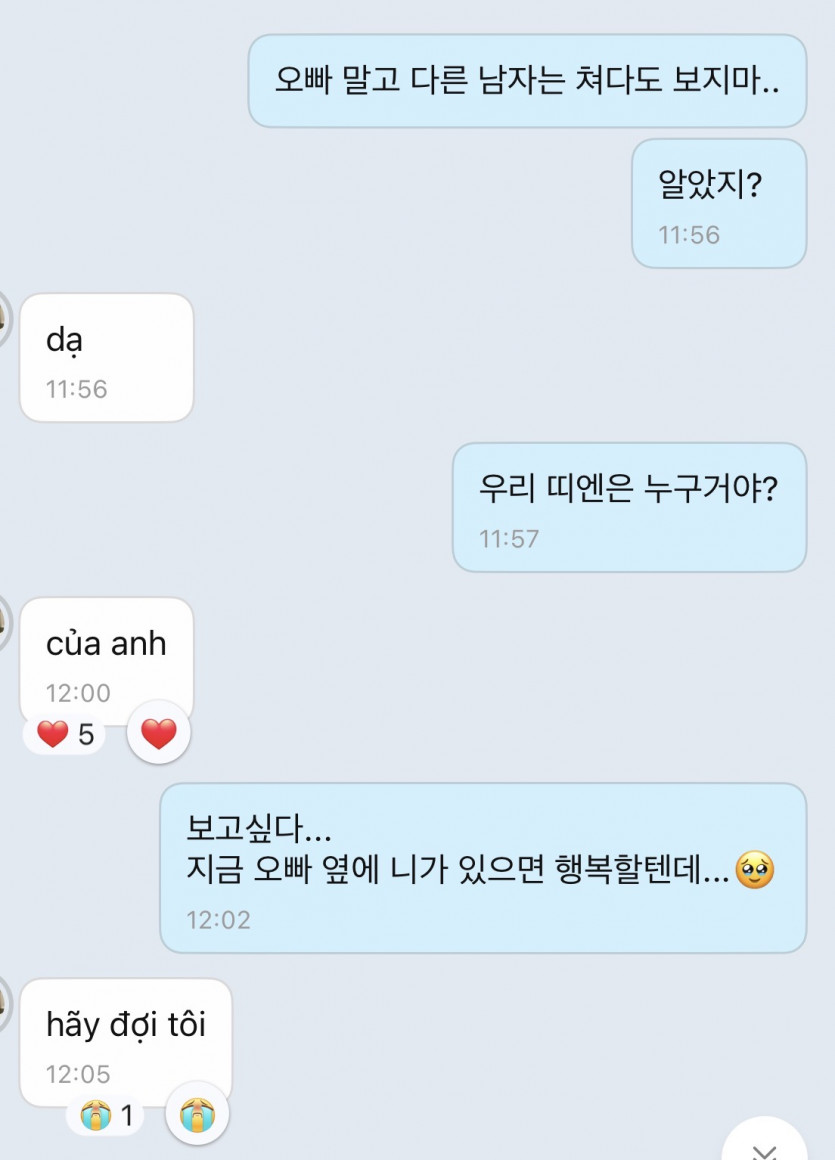The image size is (835, 1160).
Task: Tap the crying react button on "hãy đợi tôi"
Action: click(x=197, y=1113)
